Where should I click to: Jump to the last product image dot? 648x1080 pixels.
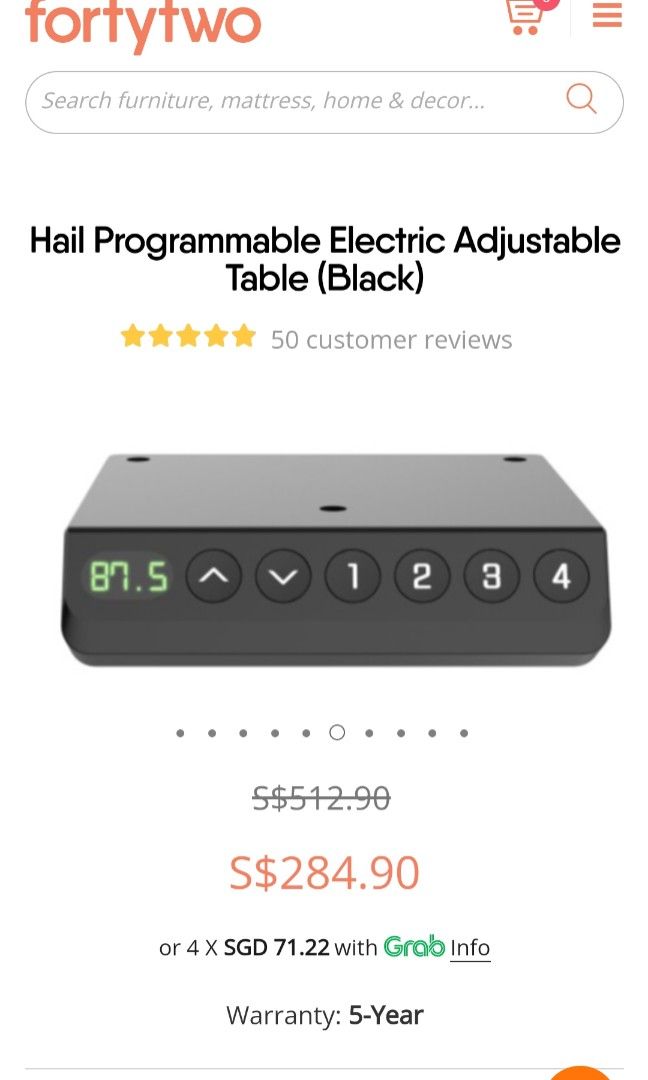tap(464, 733)
